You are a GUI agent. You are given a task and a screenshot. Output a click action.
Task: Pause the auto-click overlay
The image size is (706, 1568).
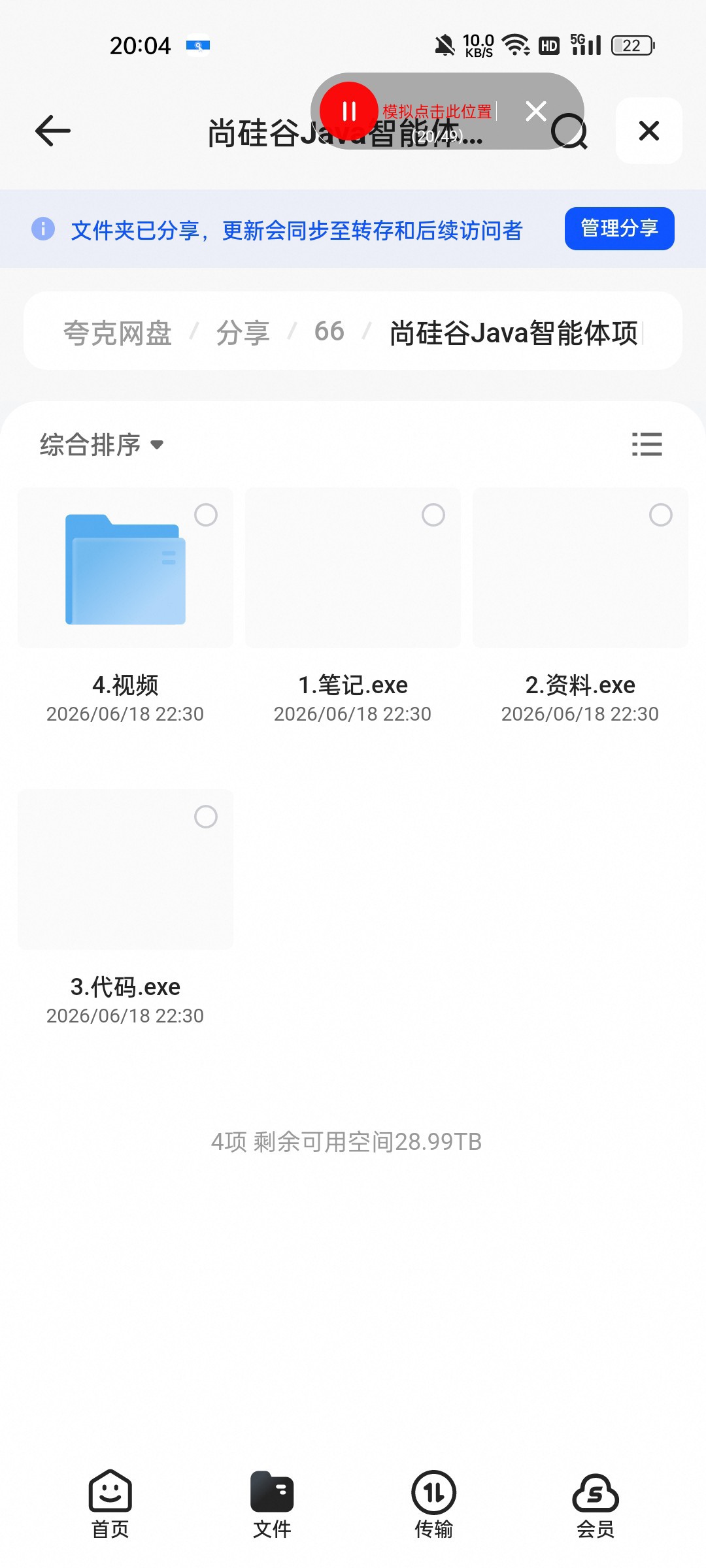pos(348,111)
